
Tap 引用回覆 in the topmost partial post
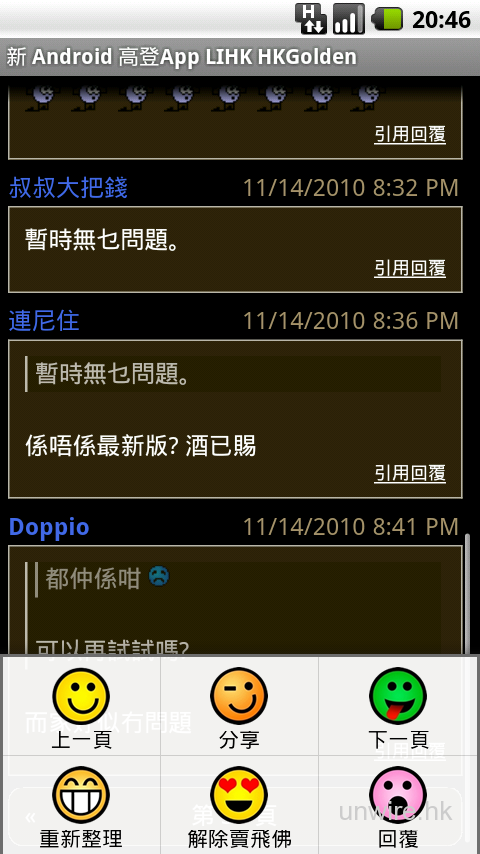410,134
